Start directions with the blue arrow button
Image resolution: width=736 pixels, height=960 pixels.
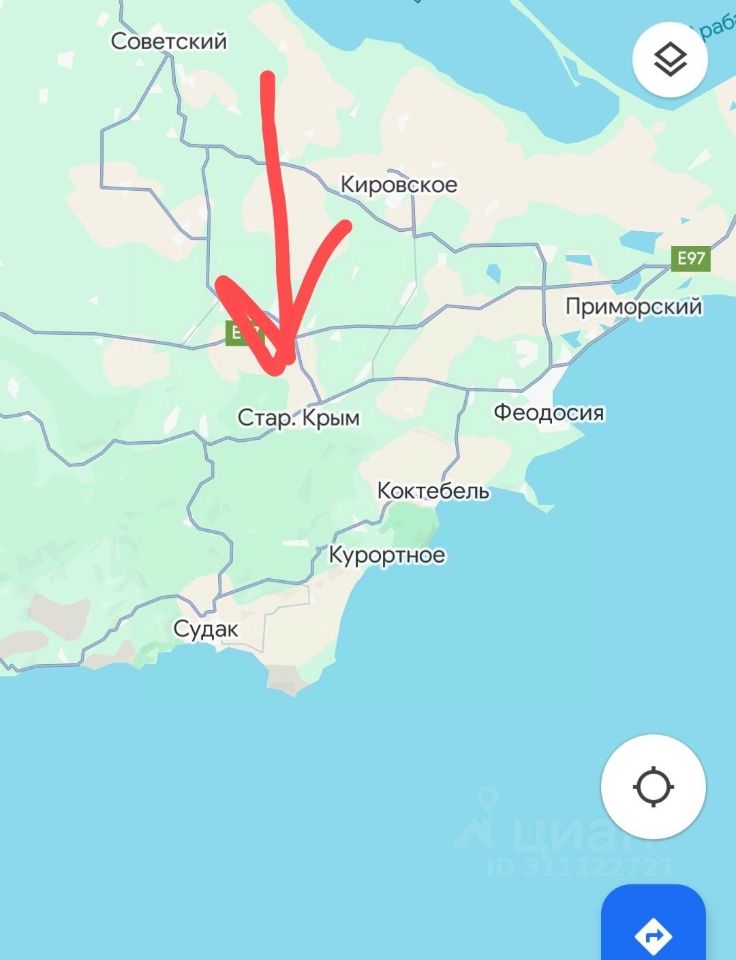tap(653, 929)
